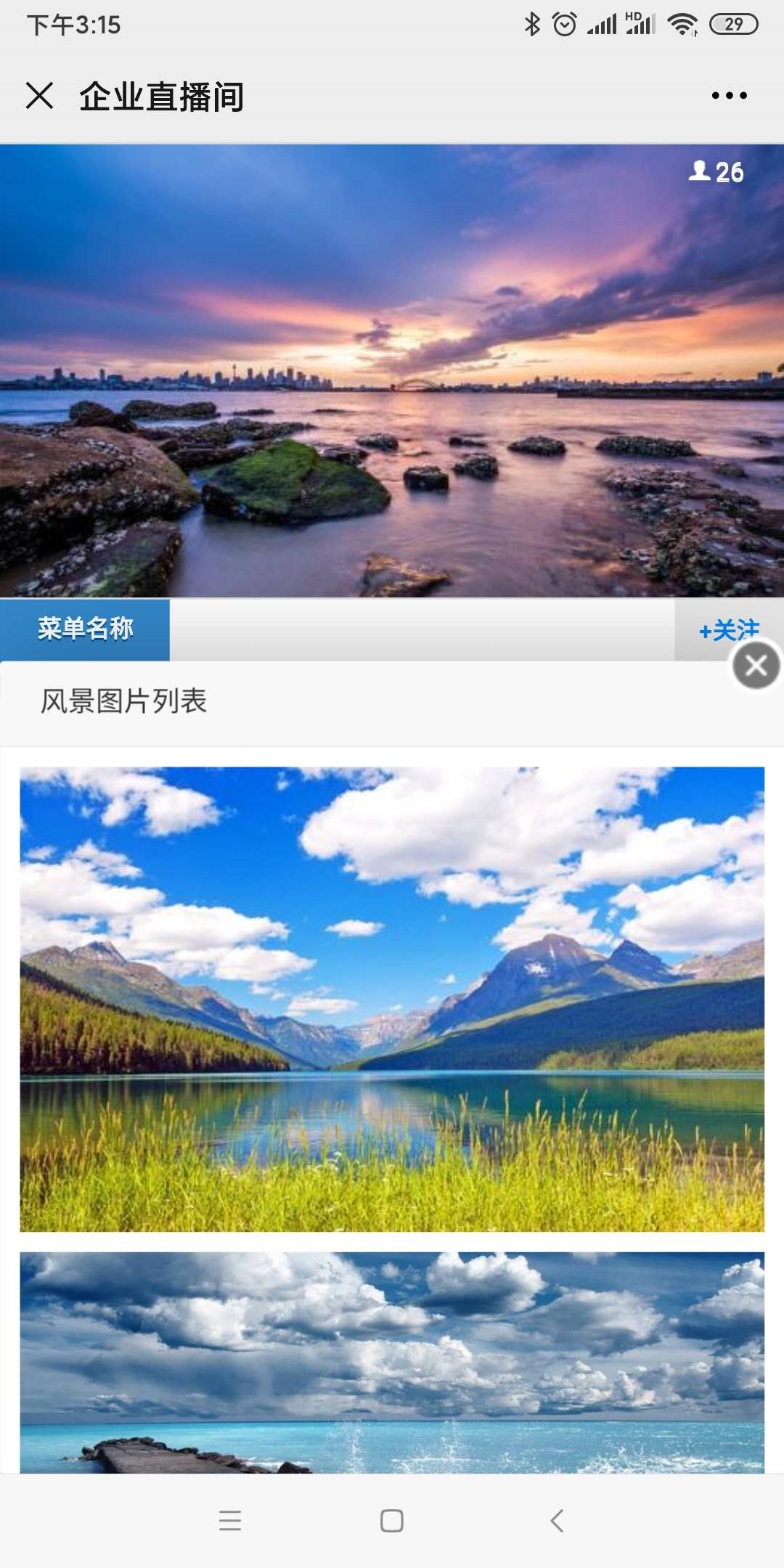This screenshot has width=784, height=1568.
Task: Select the 菜单名称 tab
Action: [85, 629]
